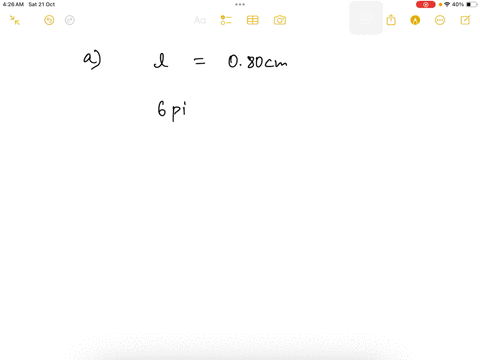The image size is (480, 360).
Task: Compose a new note
Action: pyautogui.click(x=465, y=20)
